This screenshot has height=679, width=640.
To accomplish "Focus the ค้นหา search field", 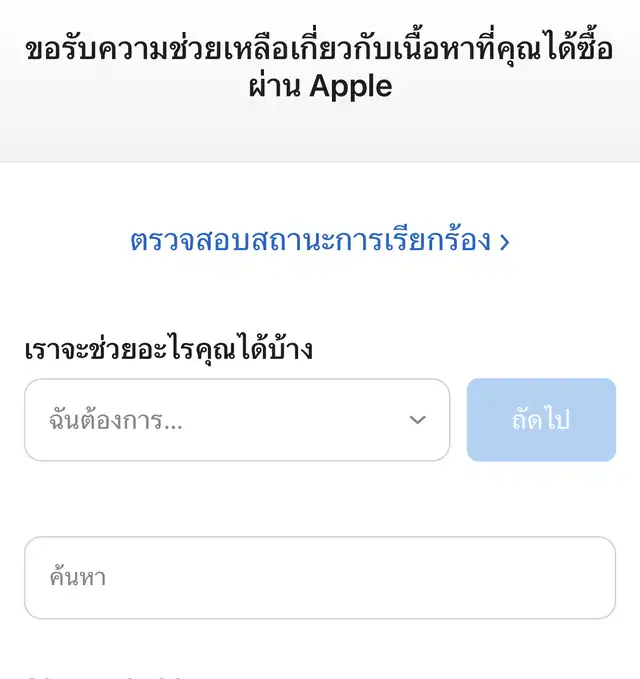I will pyautogui.click(x=319, y=578).
